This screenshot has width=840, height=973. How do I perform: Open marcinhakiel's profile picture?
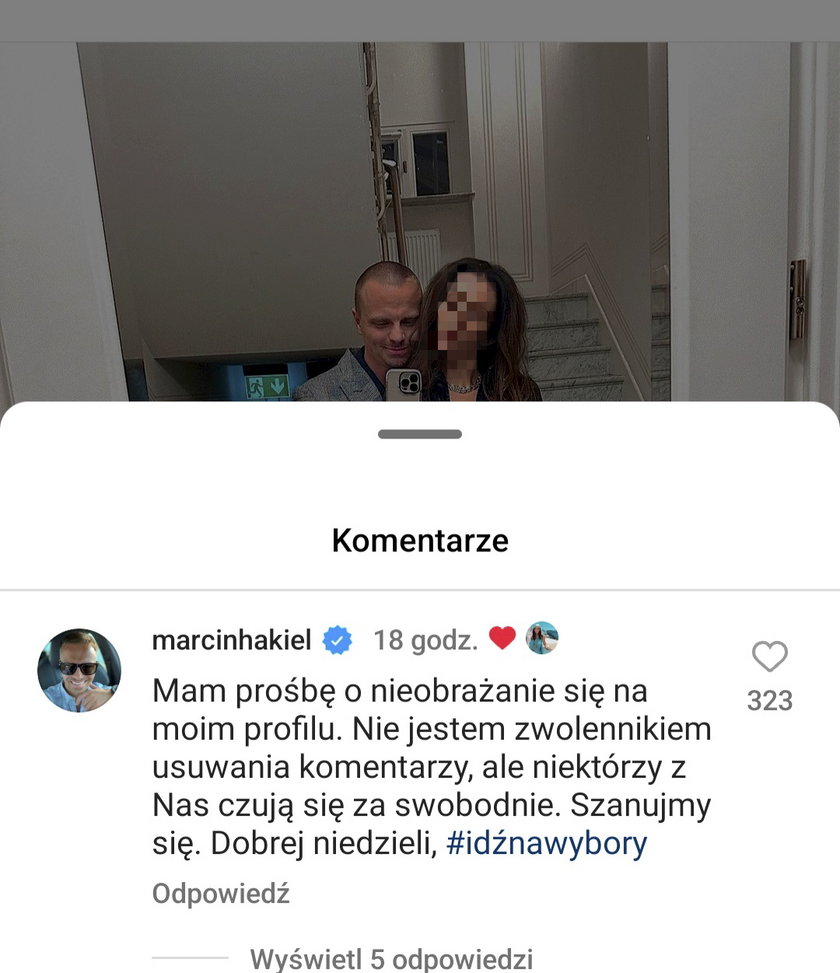pyautogui.click(x=79, y=670)
